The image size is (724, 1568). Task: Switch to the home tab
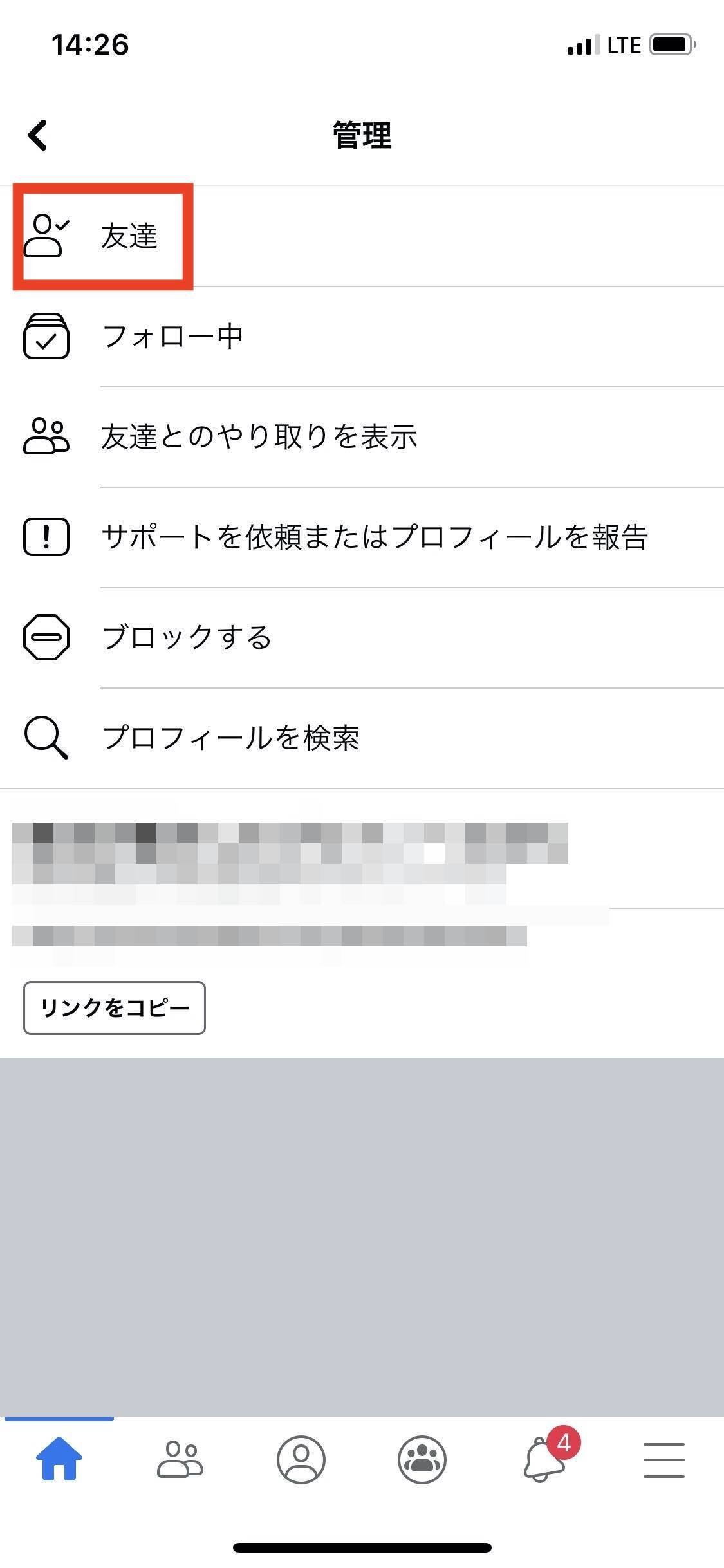point(59,1459)
